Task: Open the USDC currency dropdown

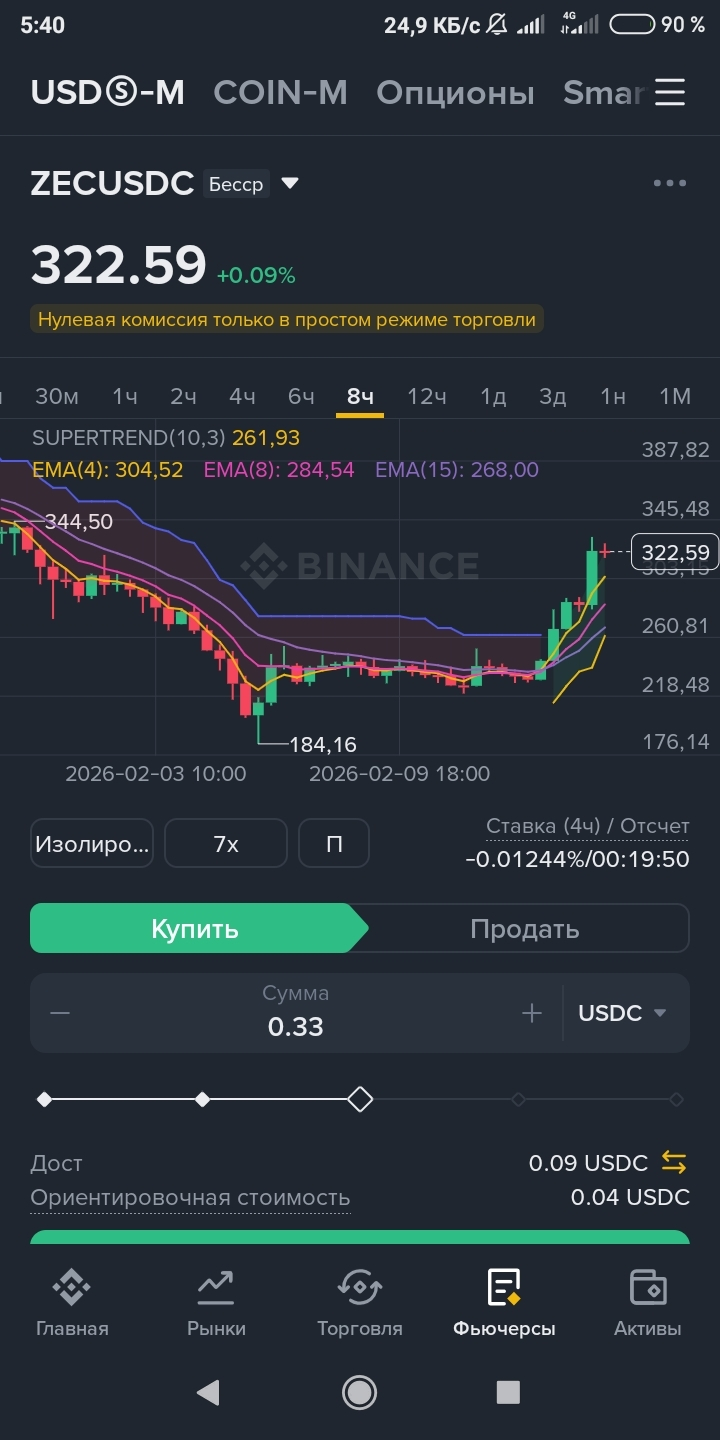Action: [622, 1013]
